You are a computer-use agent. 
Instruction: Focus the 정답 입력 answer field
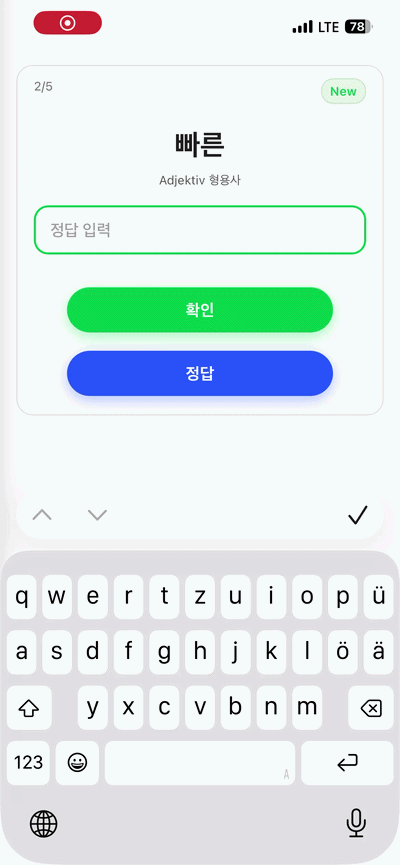(200, 230)
